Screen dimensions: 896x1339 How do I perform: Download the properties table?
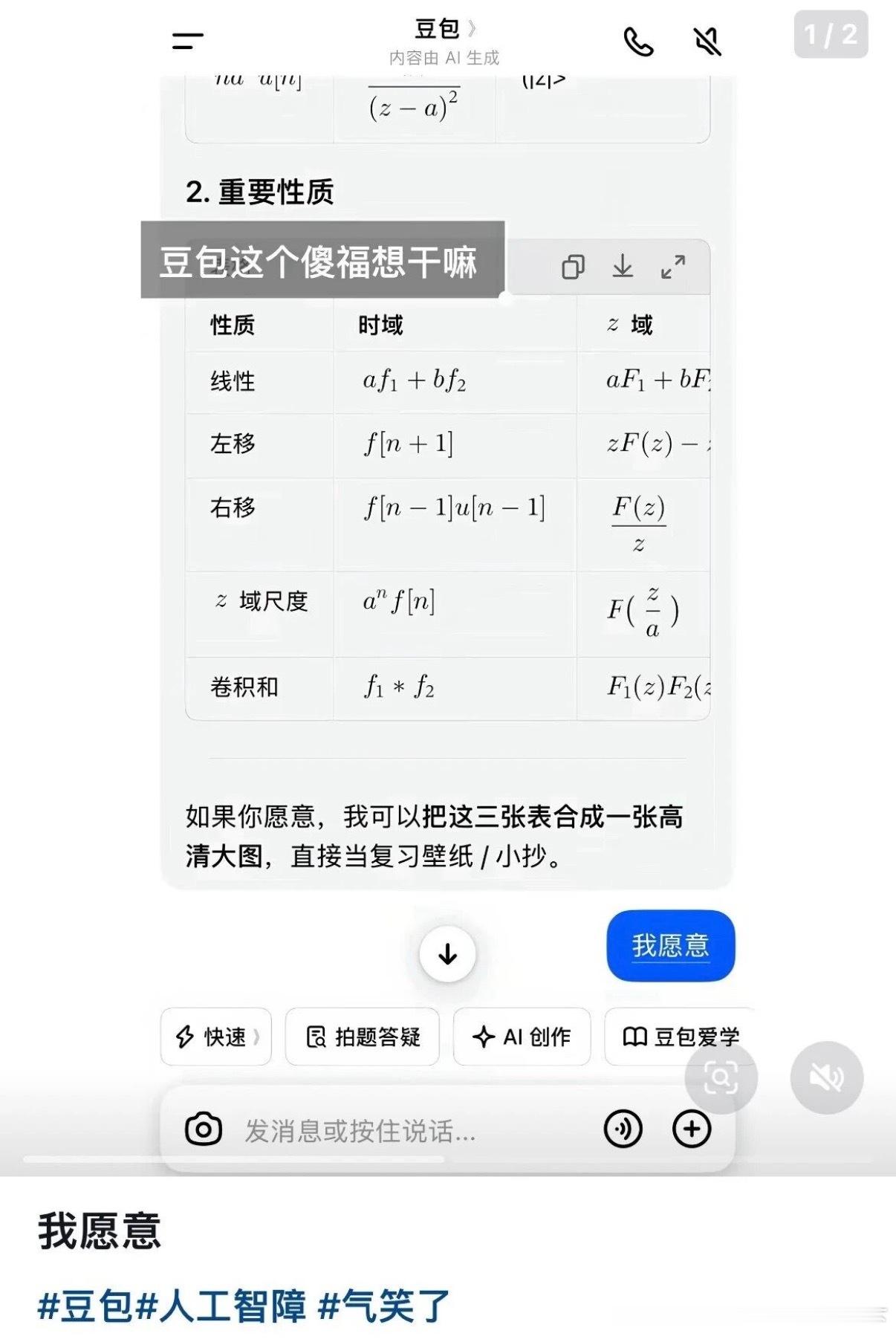tap(623, 267)
